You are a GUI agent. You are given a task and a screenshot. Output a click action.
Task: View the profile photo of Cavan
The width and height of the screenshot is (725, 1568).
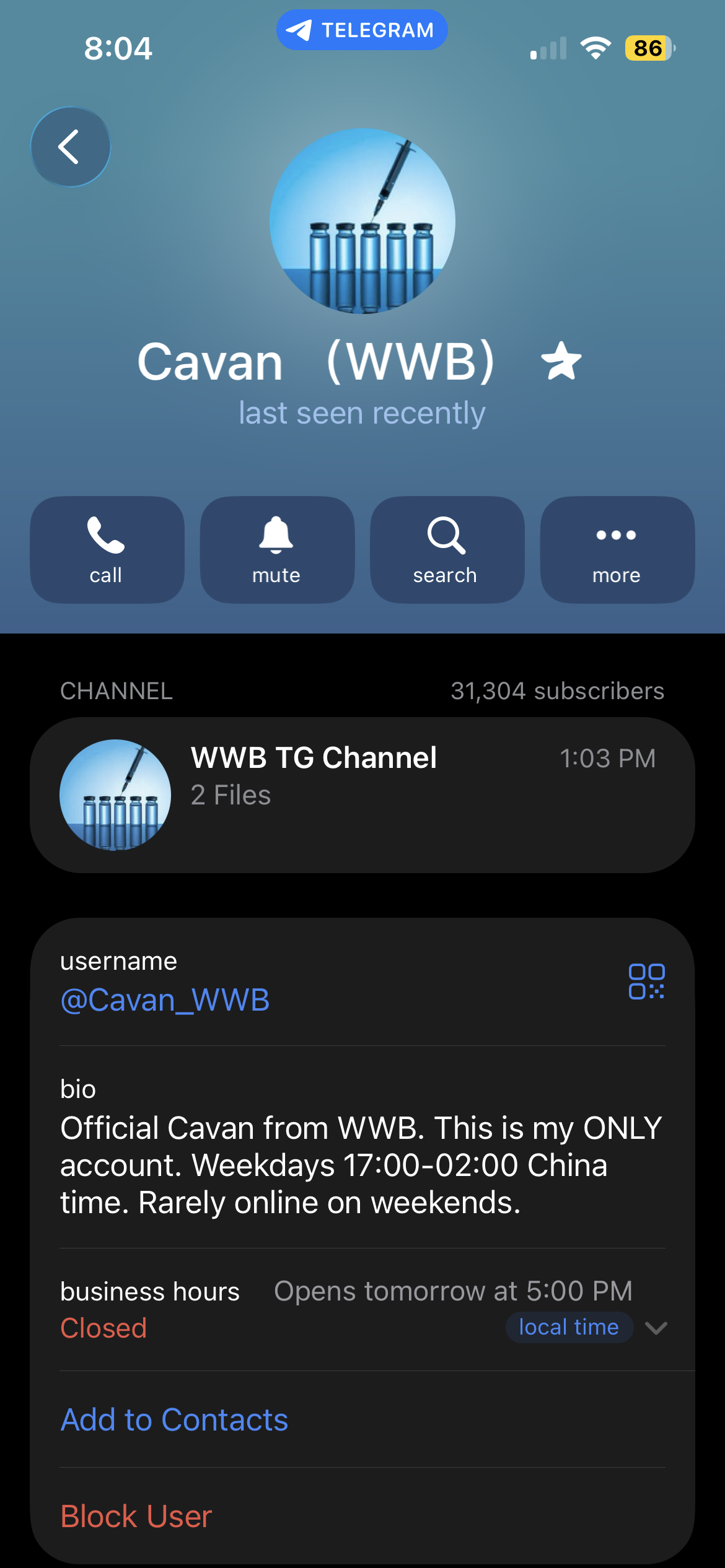362,221
